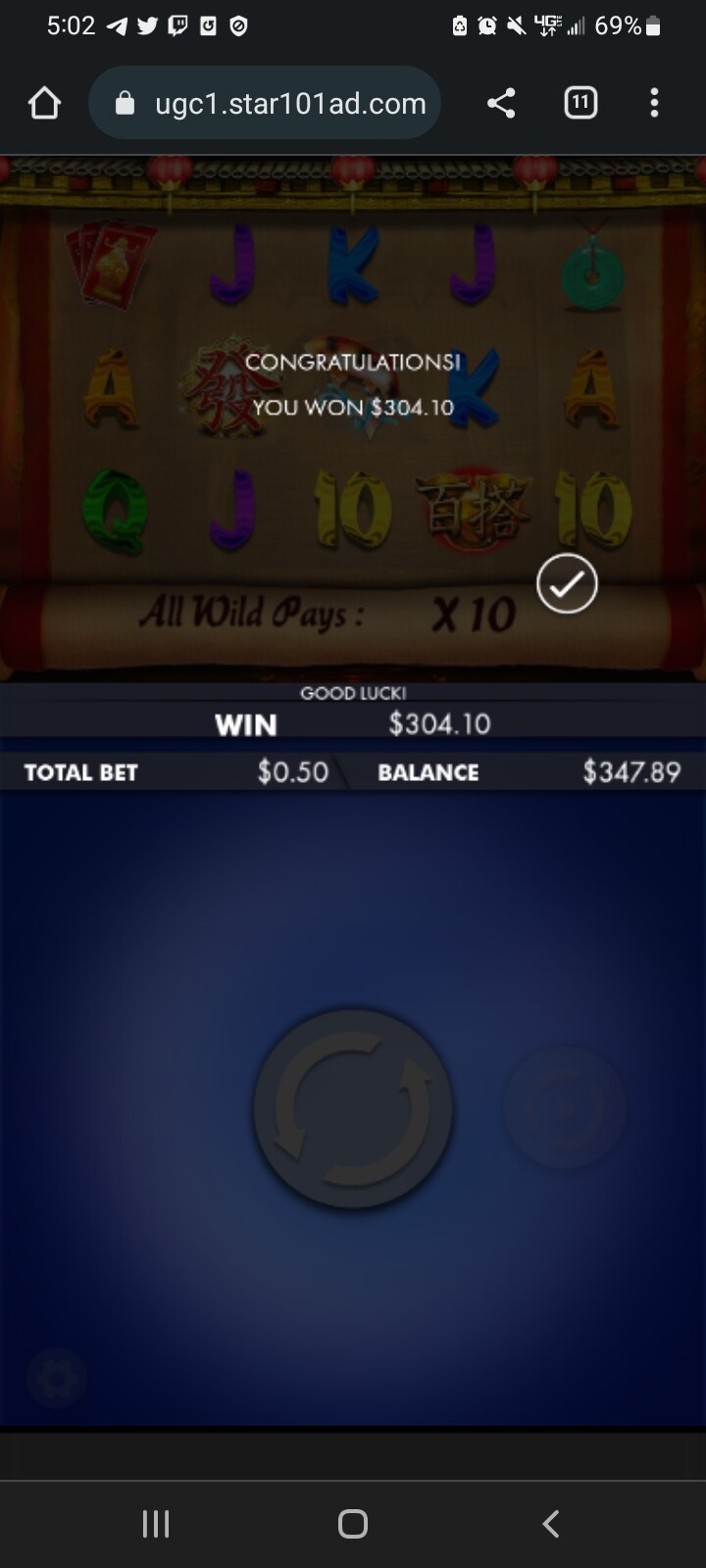This screenshot has height=1568, width=706.
Task: Go back using the system back button
Action: 550,1524
